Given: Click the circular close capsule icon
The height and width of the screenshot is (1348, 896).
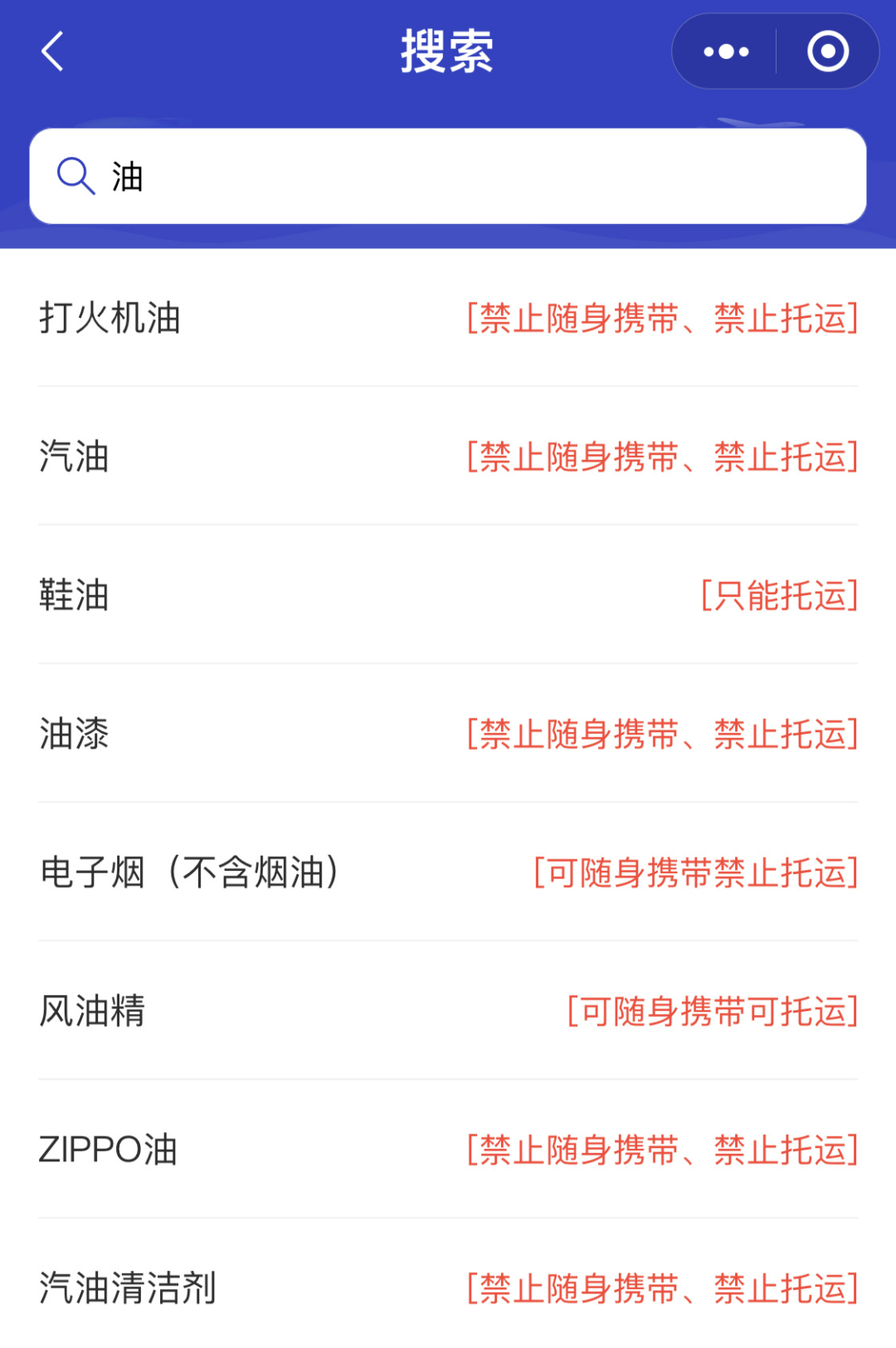Looking at the screenshot, I should tap(827, 51).
